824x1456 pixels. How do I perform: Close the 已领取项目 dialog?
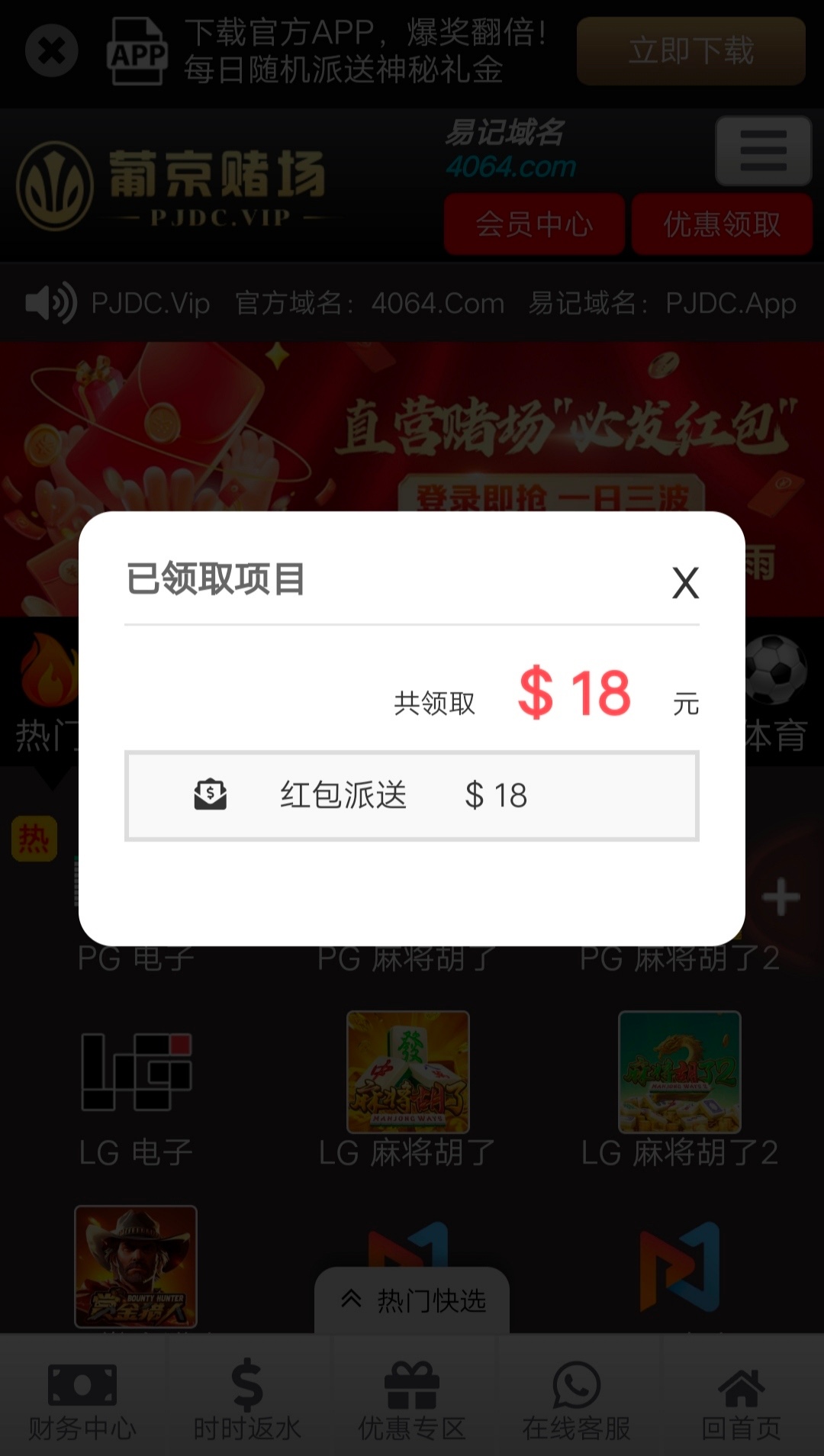685,583
